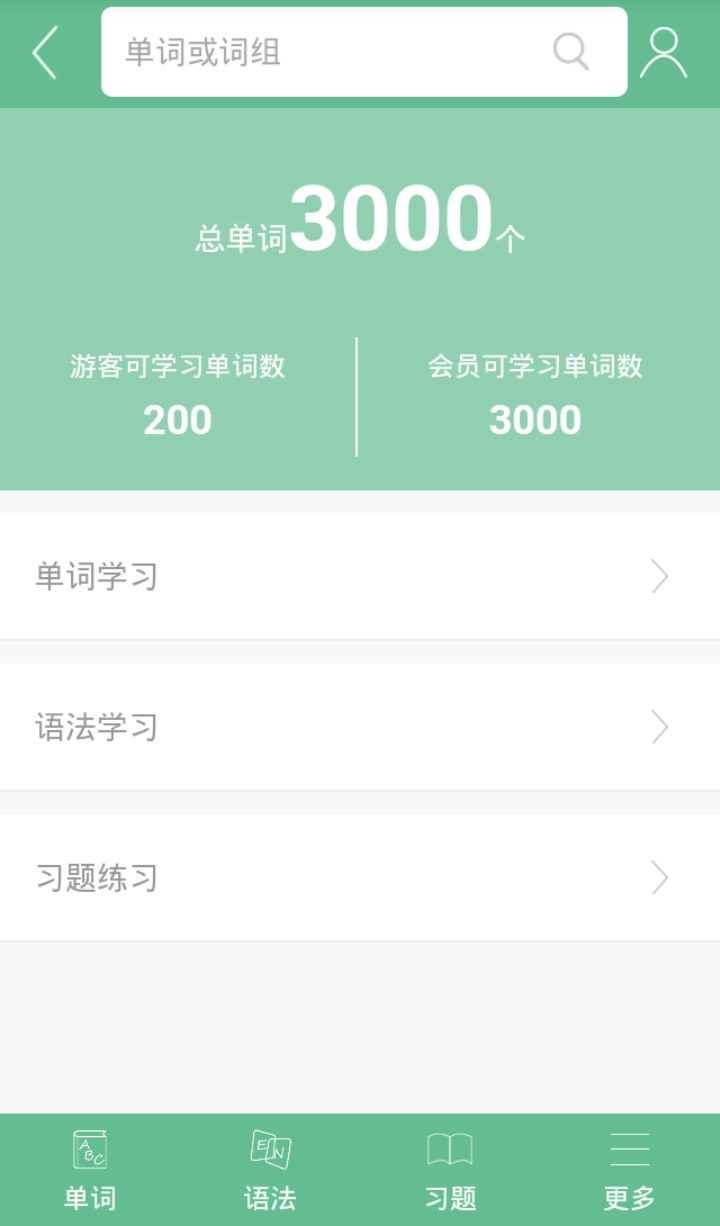Switch to the 语法 tab
The image size is (720, 1226).
(270, 1170)
